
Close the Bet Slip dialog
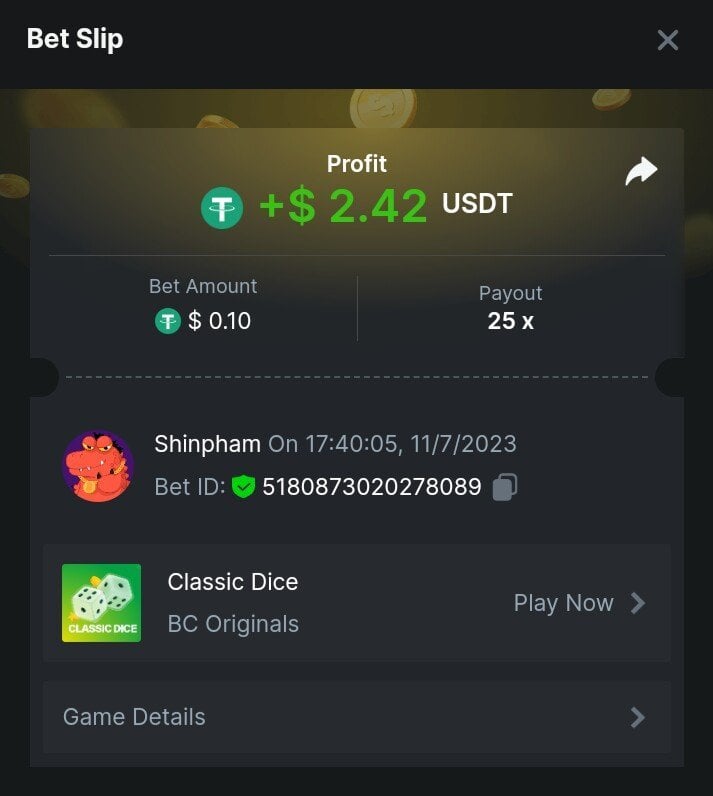coord(667,40)
